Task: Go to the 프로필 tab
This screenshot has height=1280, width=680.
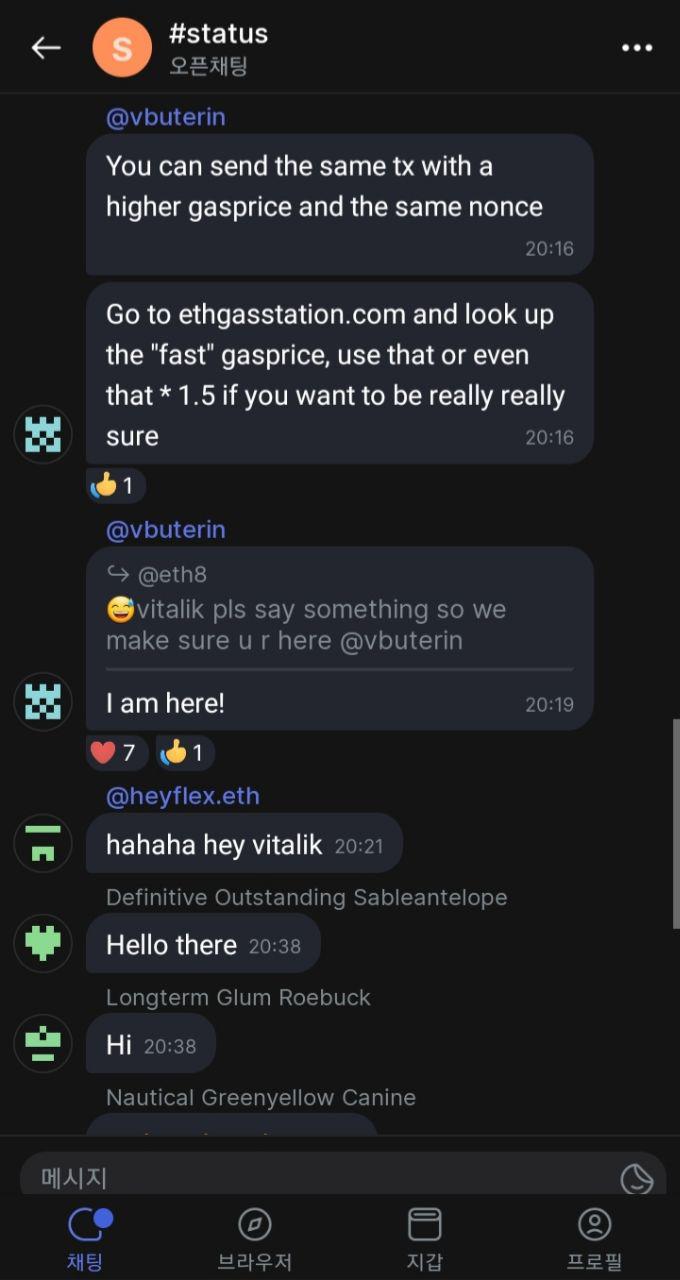Action: click(594, 1238)
